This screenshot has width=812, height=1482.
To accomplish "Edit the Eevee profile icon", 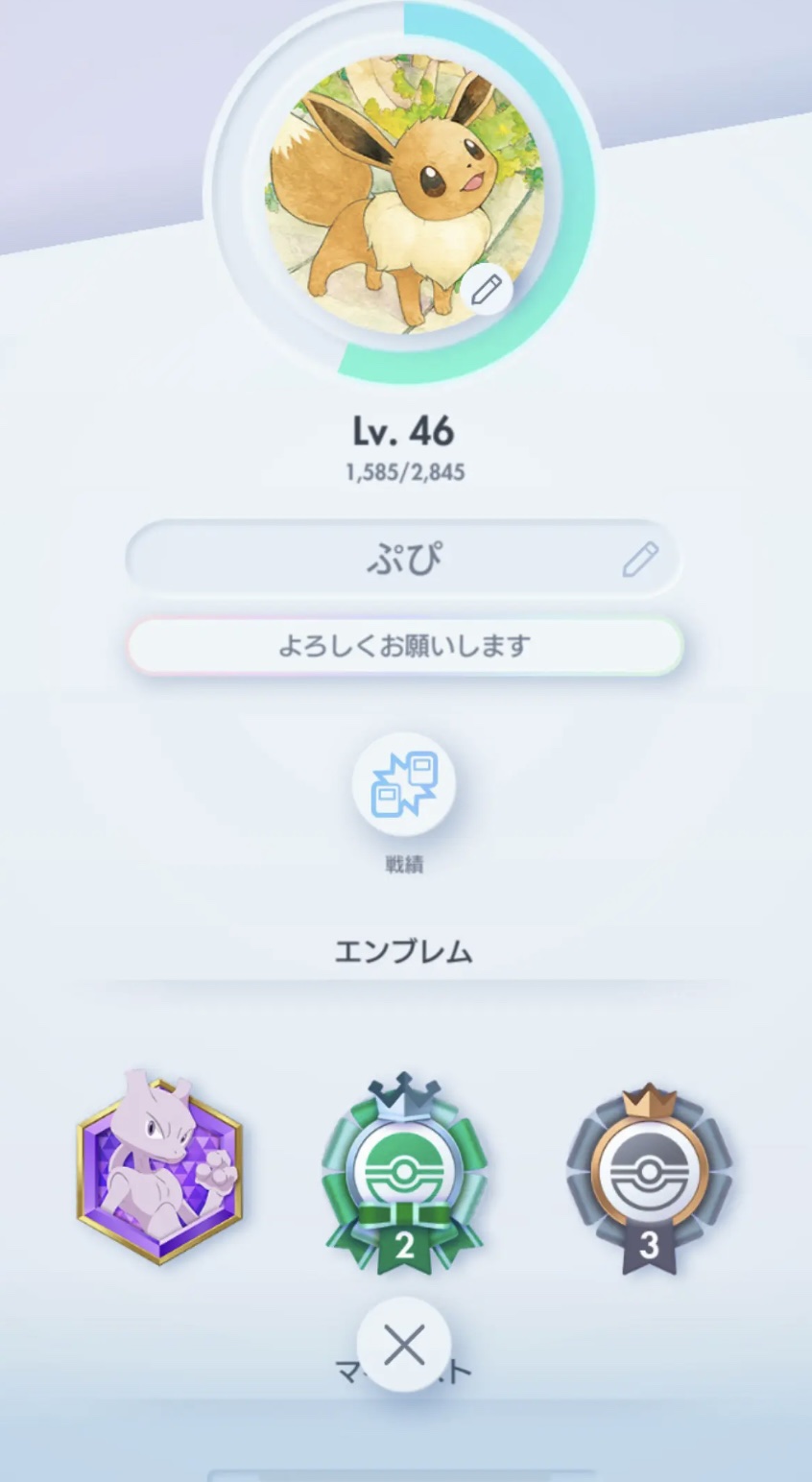I will tap(487, 289).
